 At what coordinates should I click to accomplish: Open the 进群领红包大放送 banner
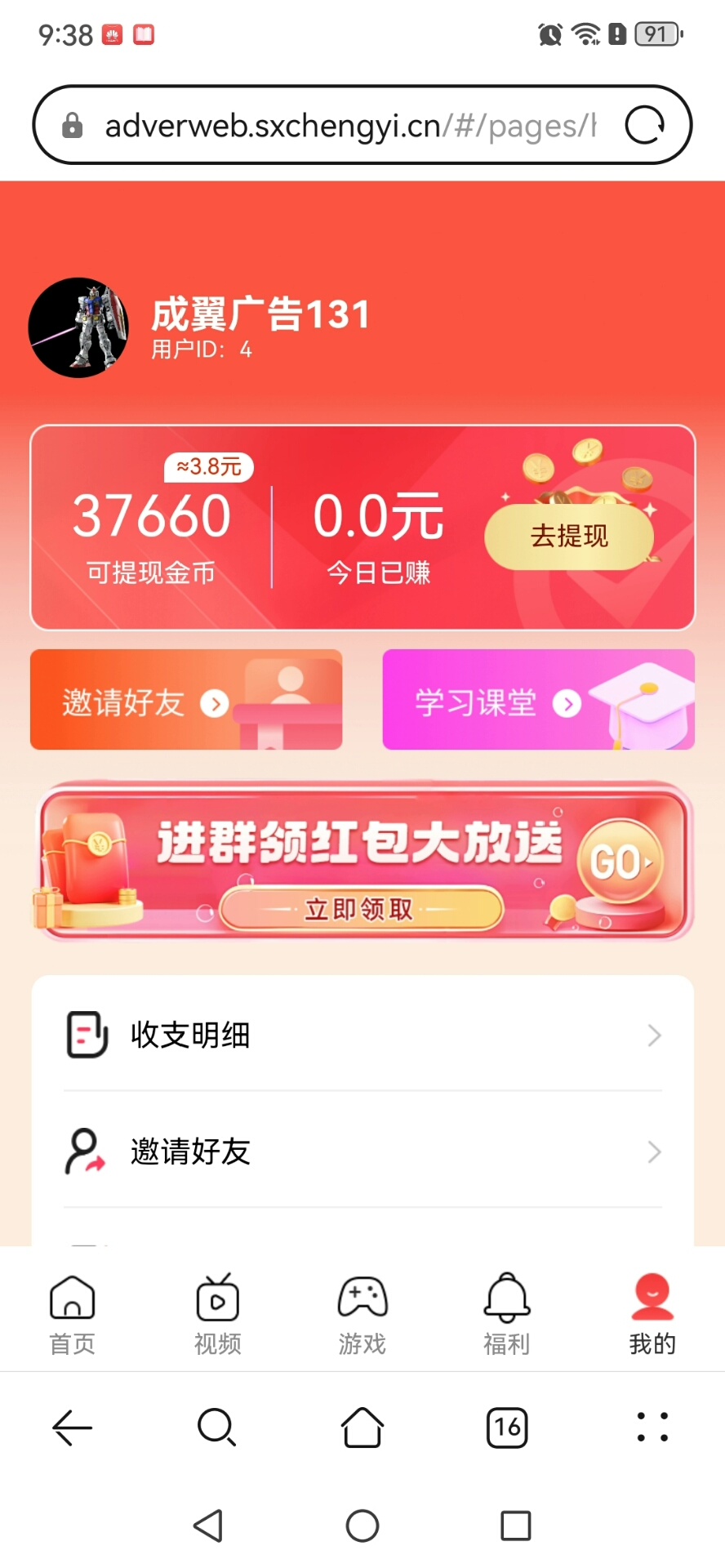[362, 862]
